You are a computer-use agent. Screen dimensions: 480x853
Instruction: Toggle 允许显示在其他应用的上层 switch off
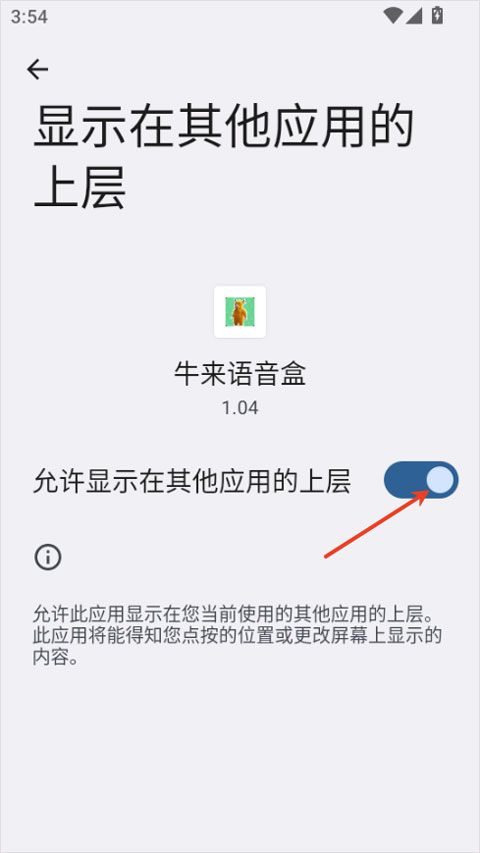(x=421, y=480)
